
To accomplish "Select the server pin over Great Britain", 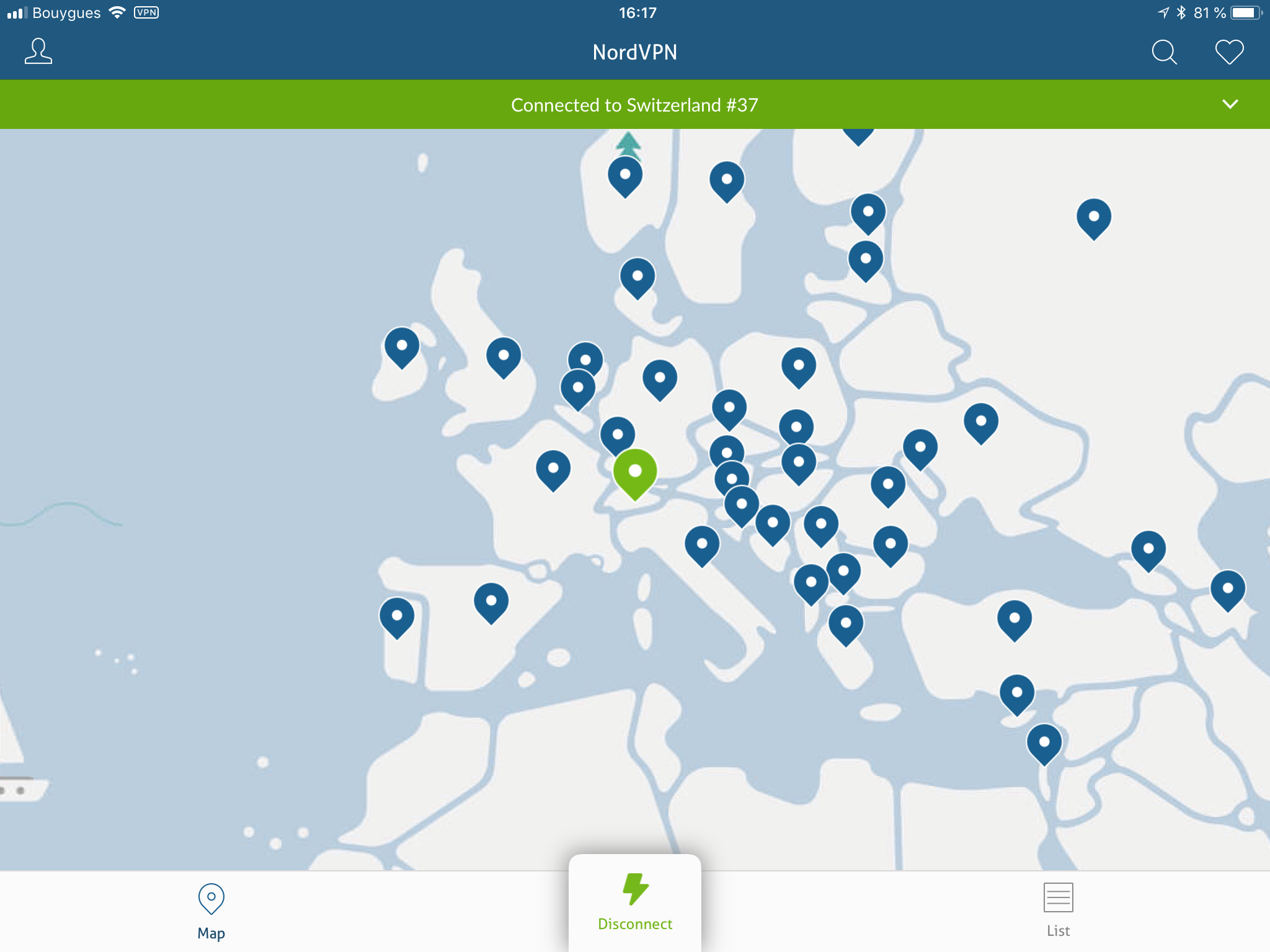I will pos(504,356).
